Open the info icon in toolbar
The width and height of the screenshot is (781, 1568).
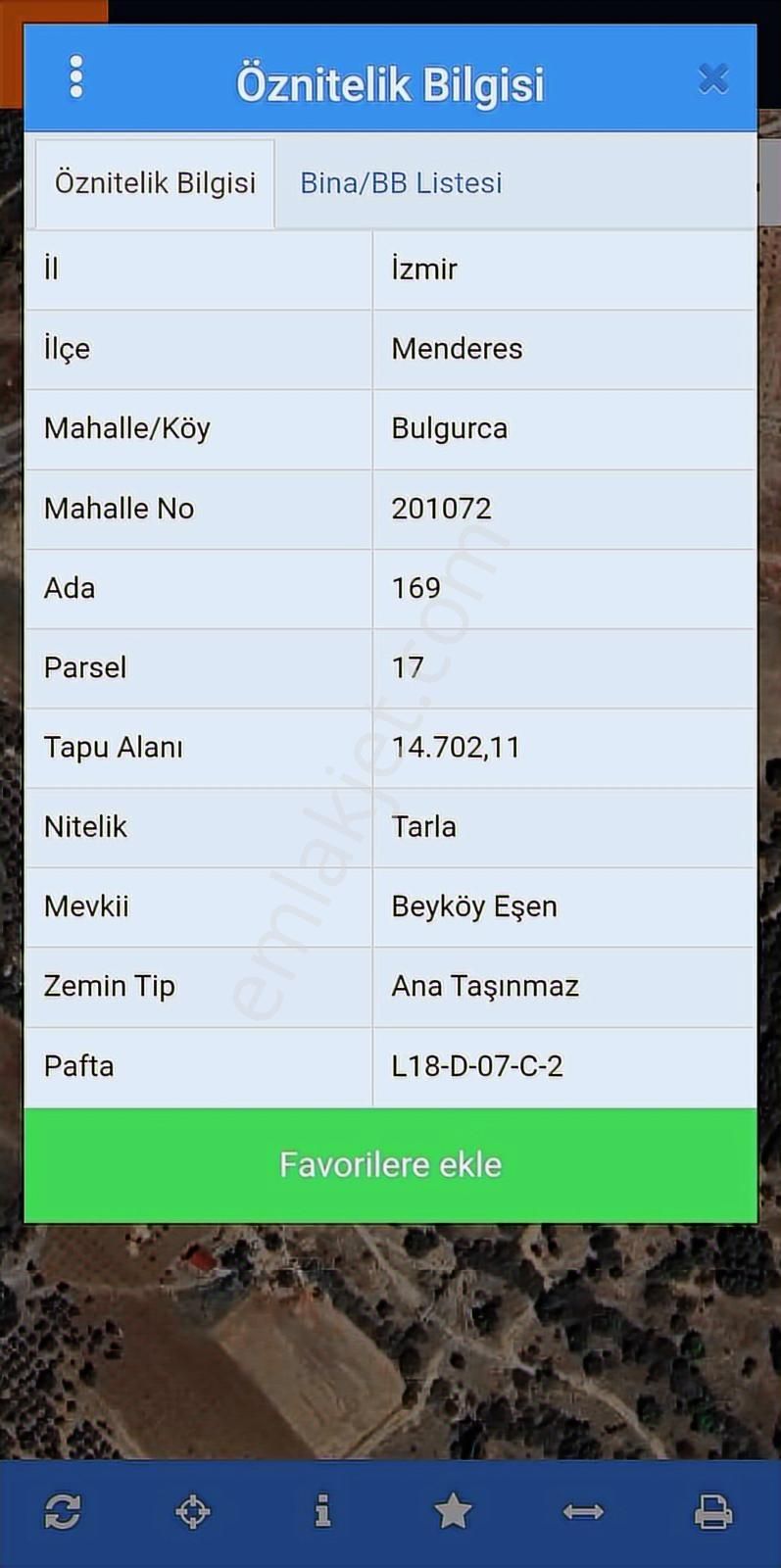[x=323, y=1511]
